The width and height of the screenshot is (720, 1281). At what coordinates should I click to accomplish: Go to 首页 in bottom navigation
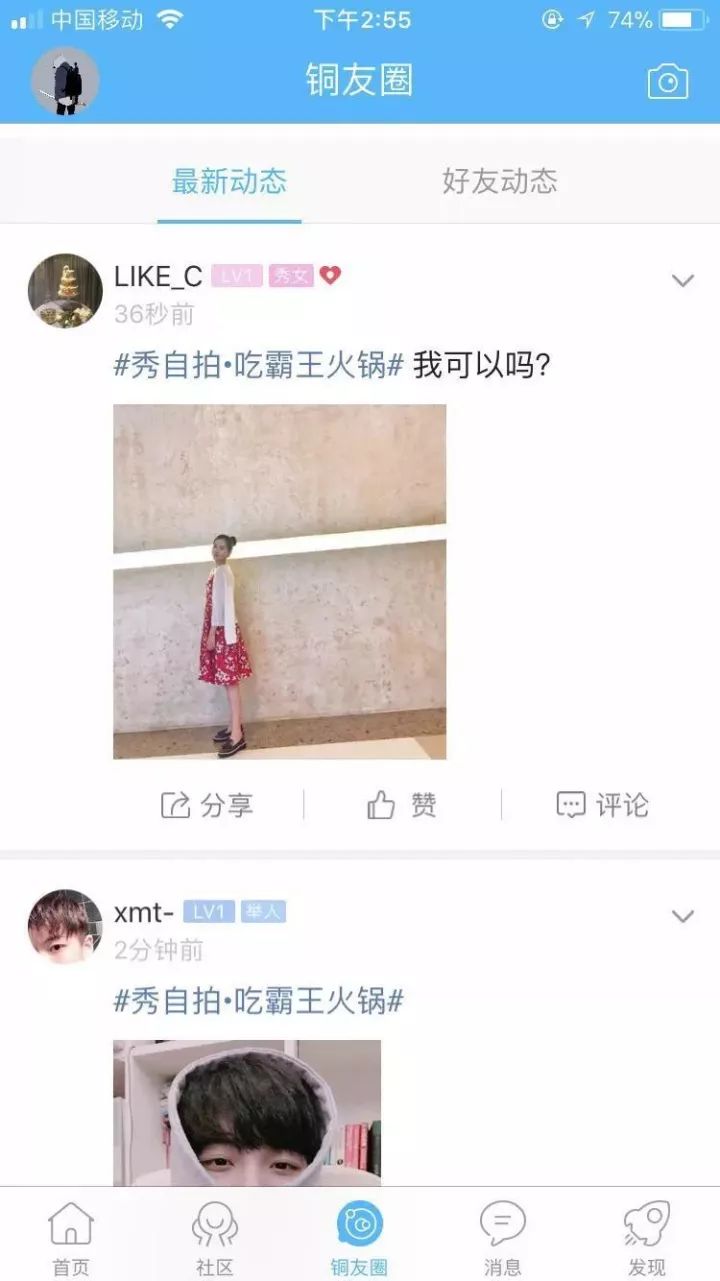[x=71, y=1238]
